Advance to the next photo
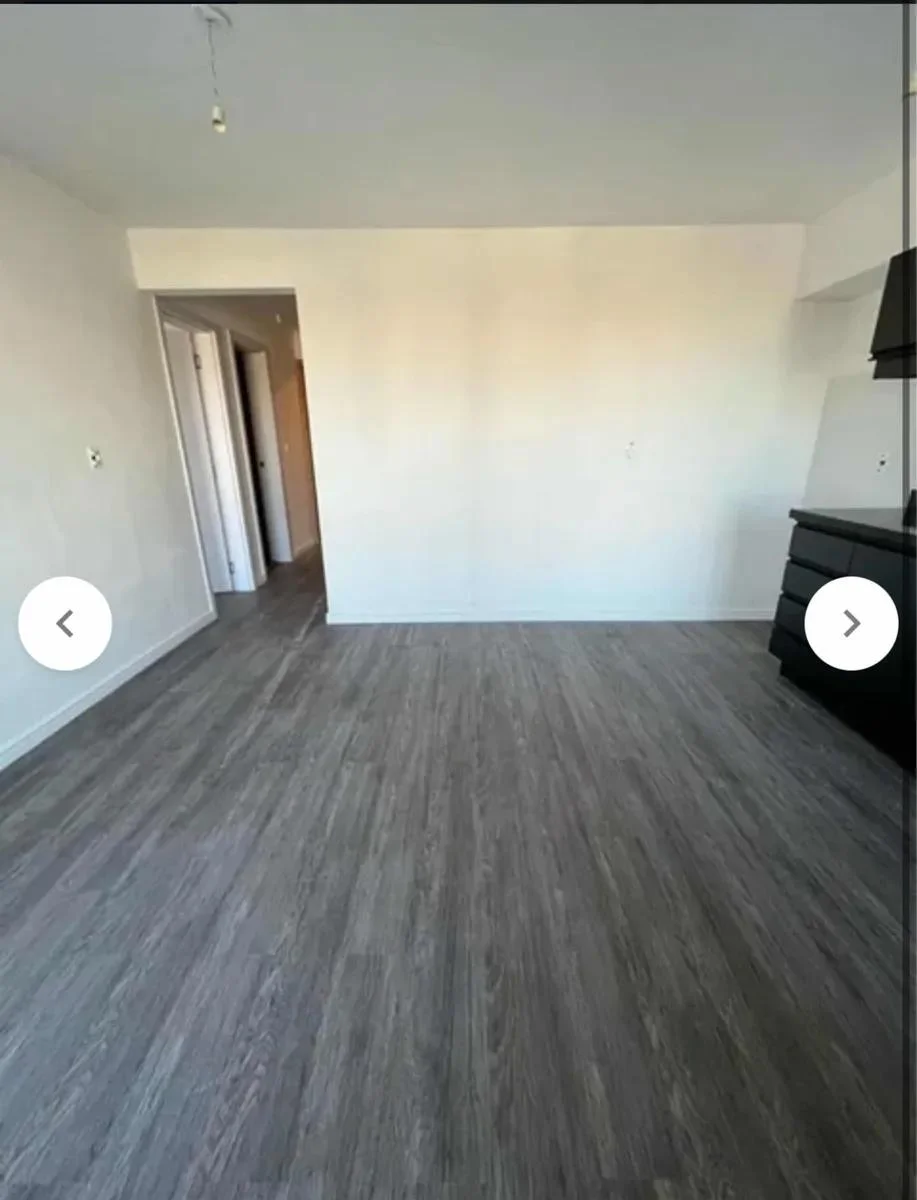917x1200 pixels. click(x=851, y=624)
